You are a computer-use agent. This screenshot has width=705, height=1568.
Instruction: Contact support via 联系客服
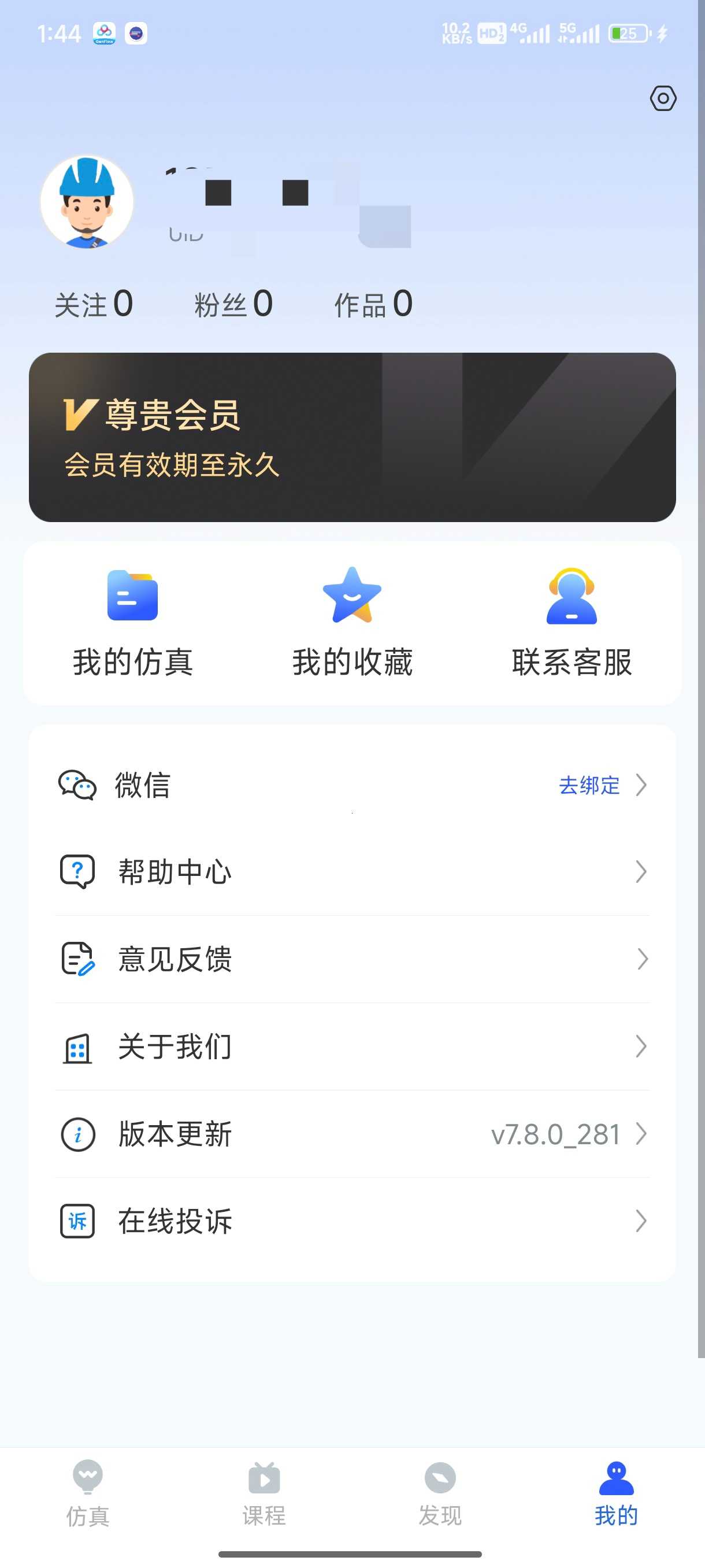(571, 623)
